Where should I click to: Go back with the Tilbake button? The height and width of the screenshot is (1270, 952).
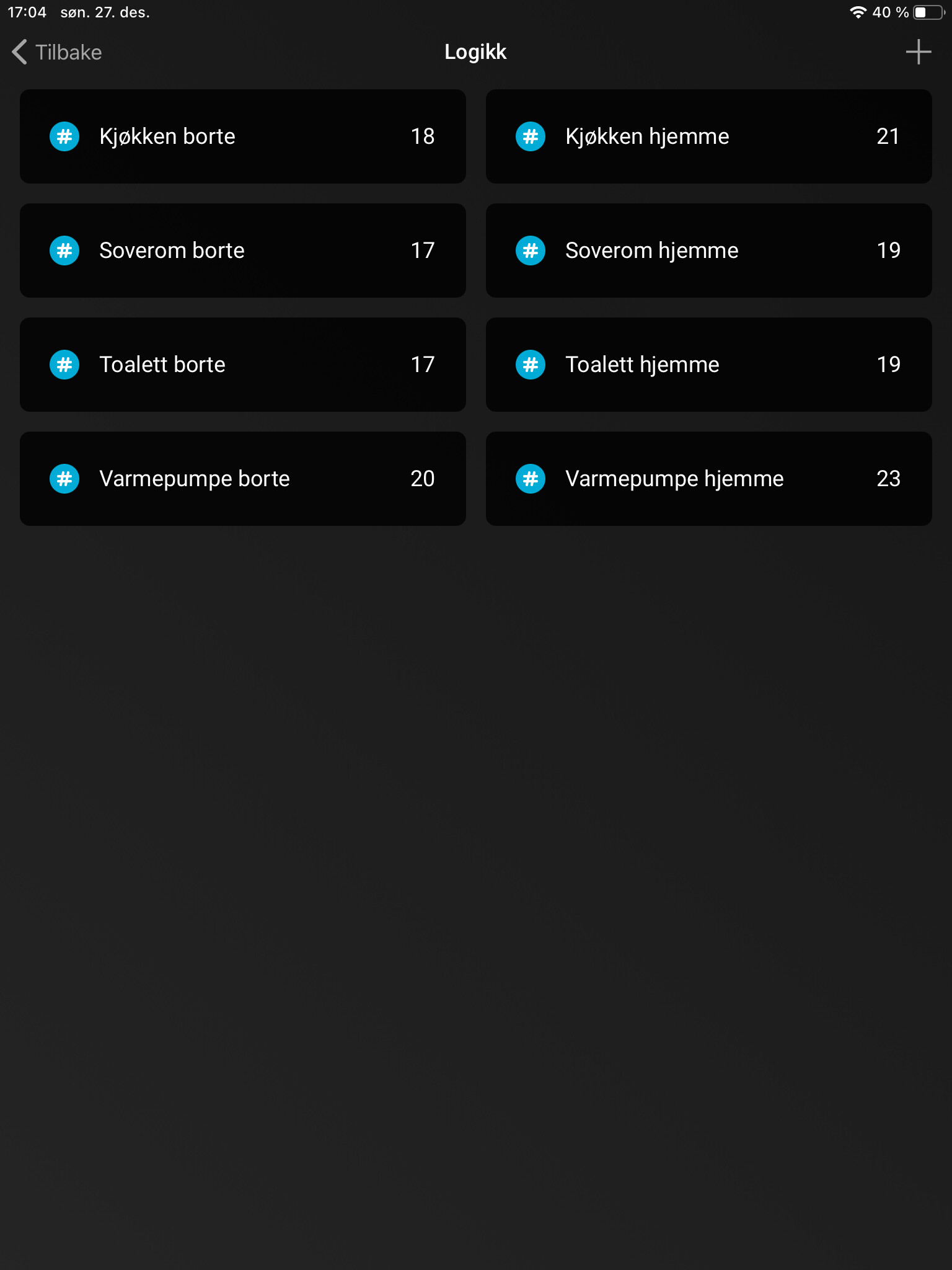click(x=57, y=52)
